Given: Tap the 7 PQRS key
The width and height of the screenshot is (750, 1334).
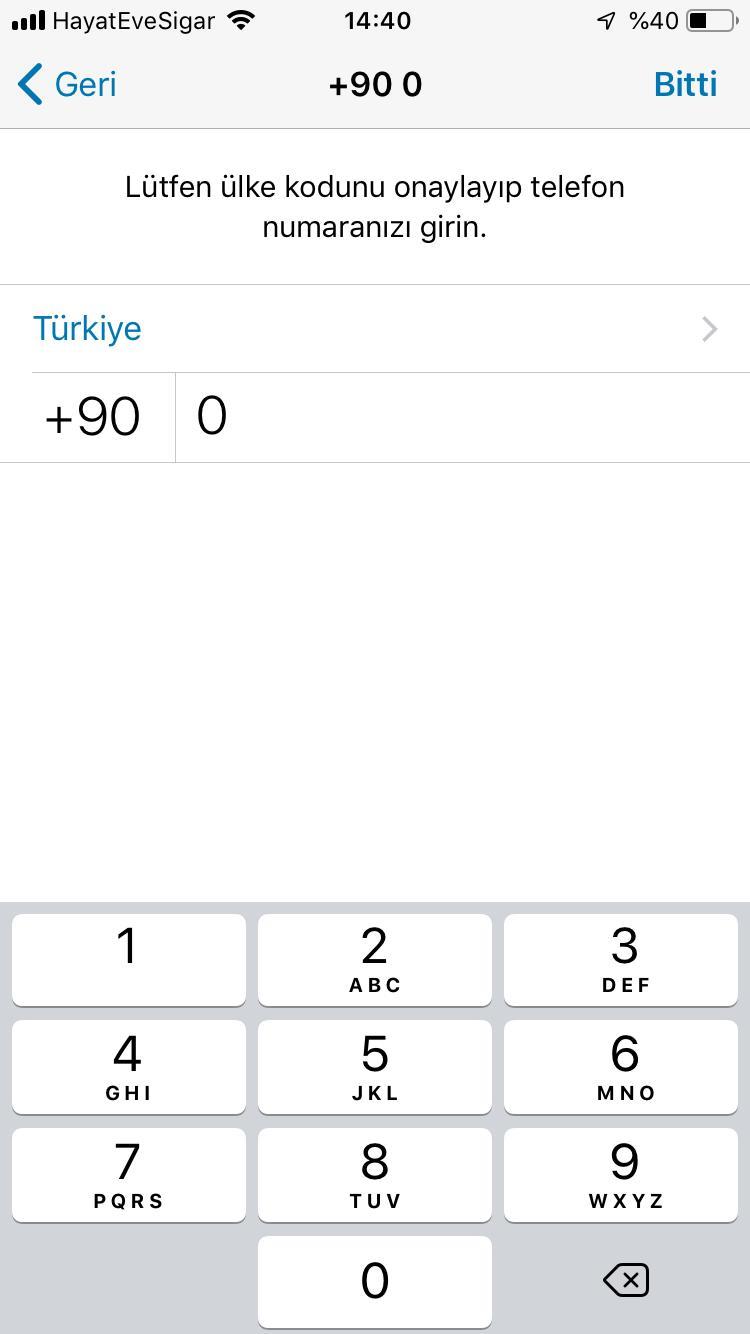Looking at the screenshot, I should pyautogui.click(x=128, y=1174).
